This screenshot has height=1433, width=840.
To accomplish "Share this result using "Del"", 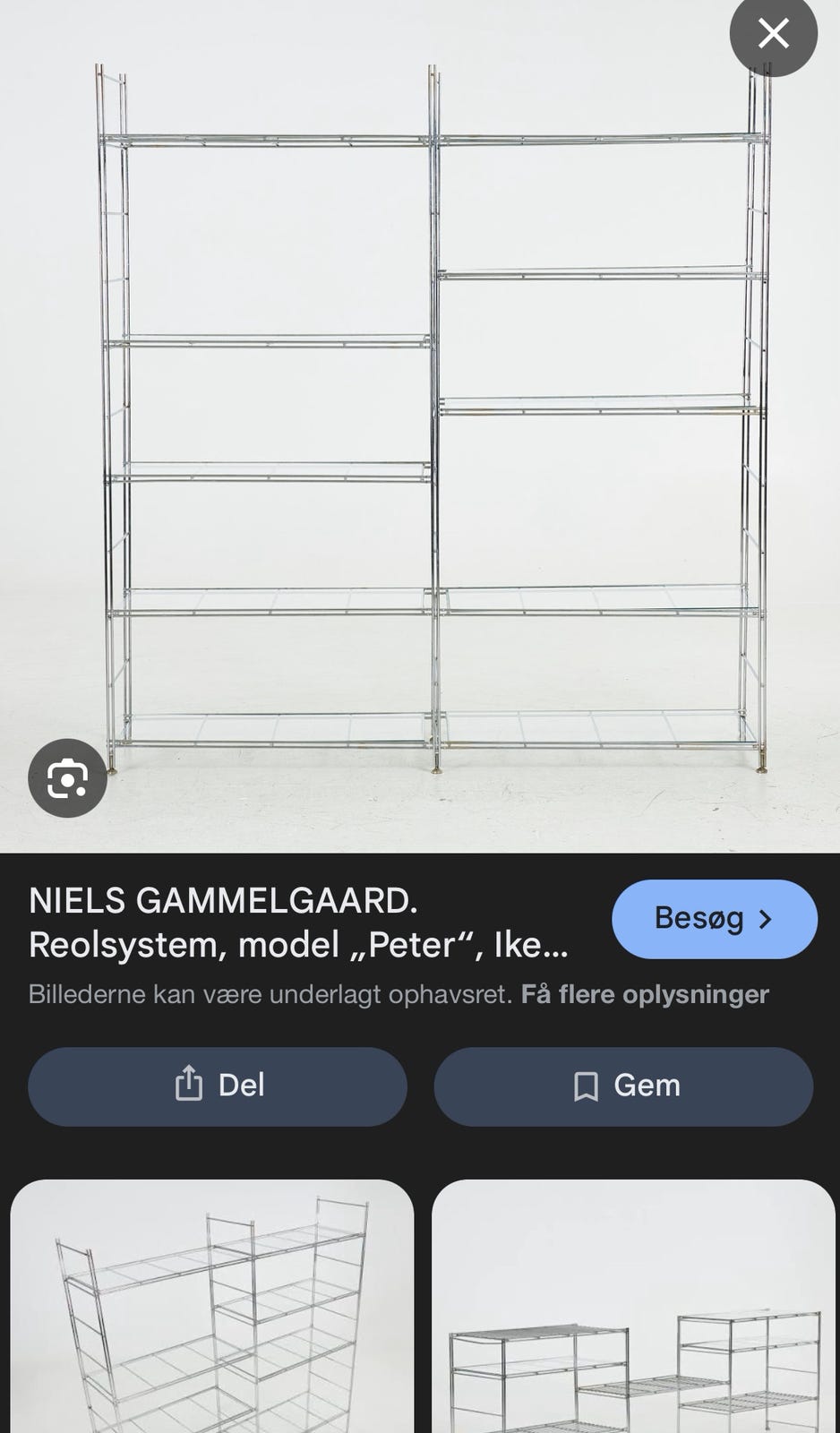I will click(217, 1085).
